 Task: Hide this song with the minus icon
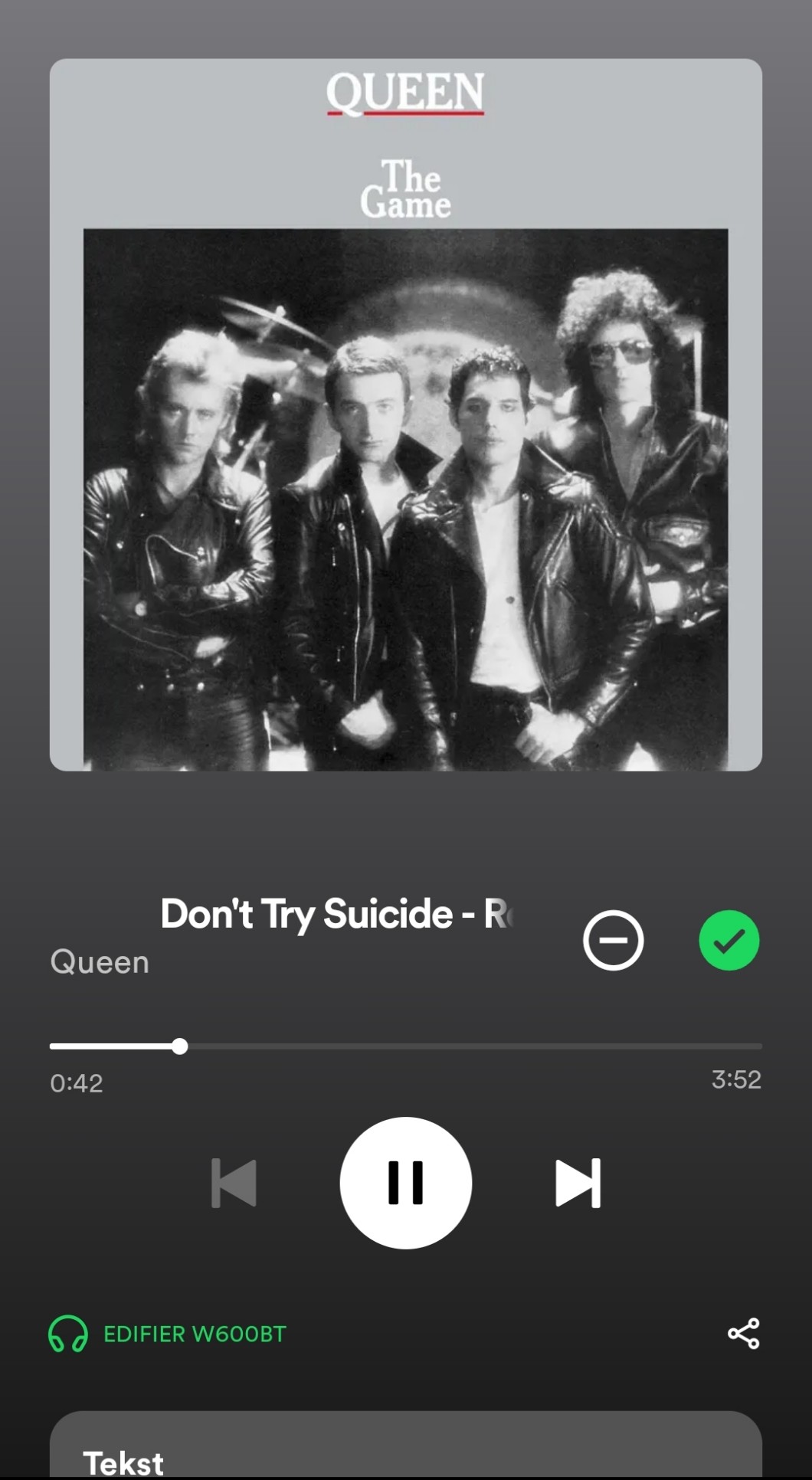[x=613, y=940]
